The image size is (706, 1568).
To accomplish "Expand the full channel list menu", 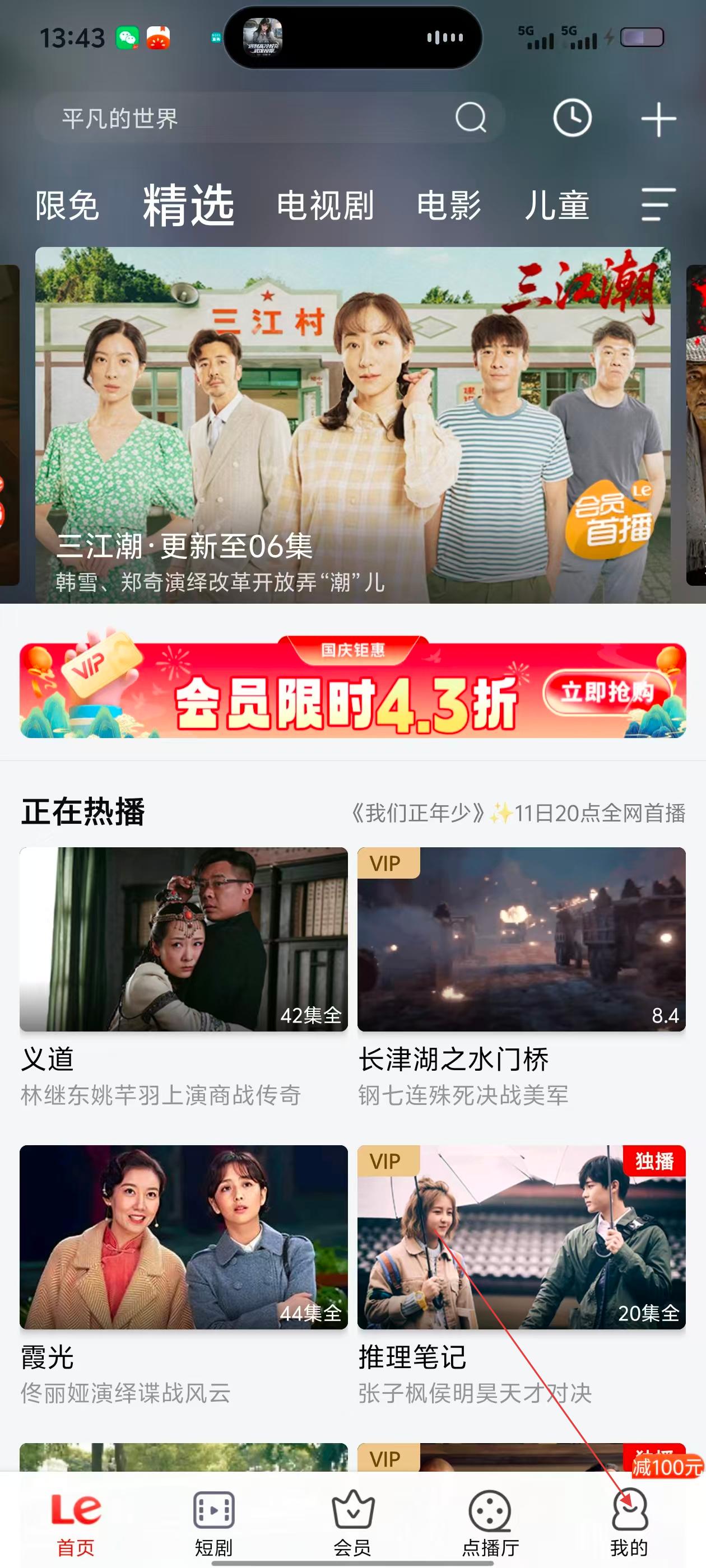I will pos(658,204).
